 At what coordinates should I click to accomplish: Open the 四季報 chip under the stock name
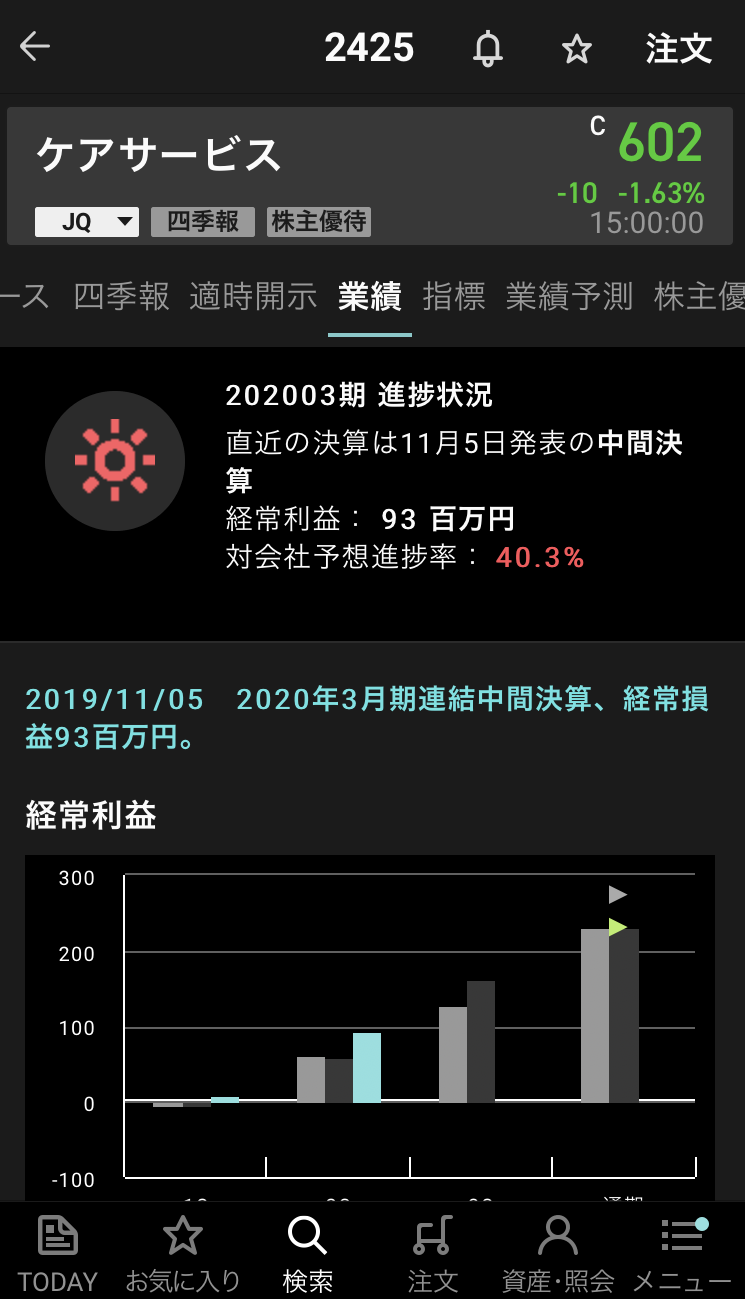[203, 222]
